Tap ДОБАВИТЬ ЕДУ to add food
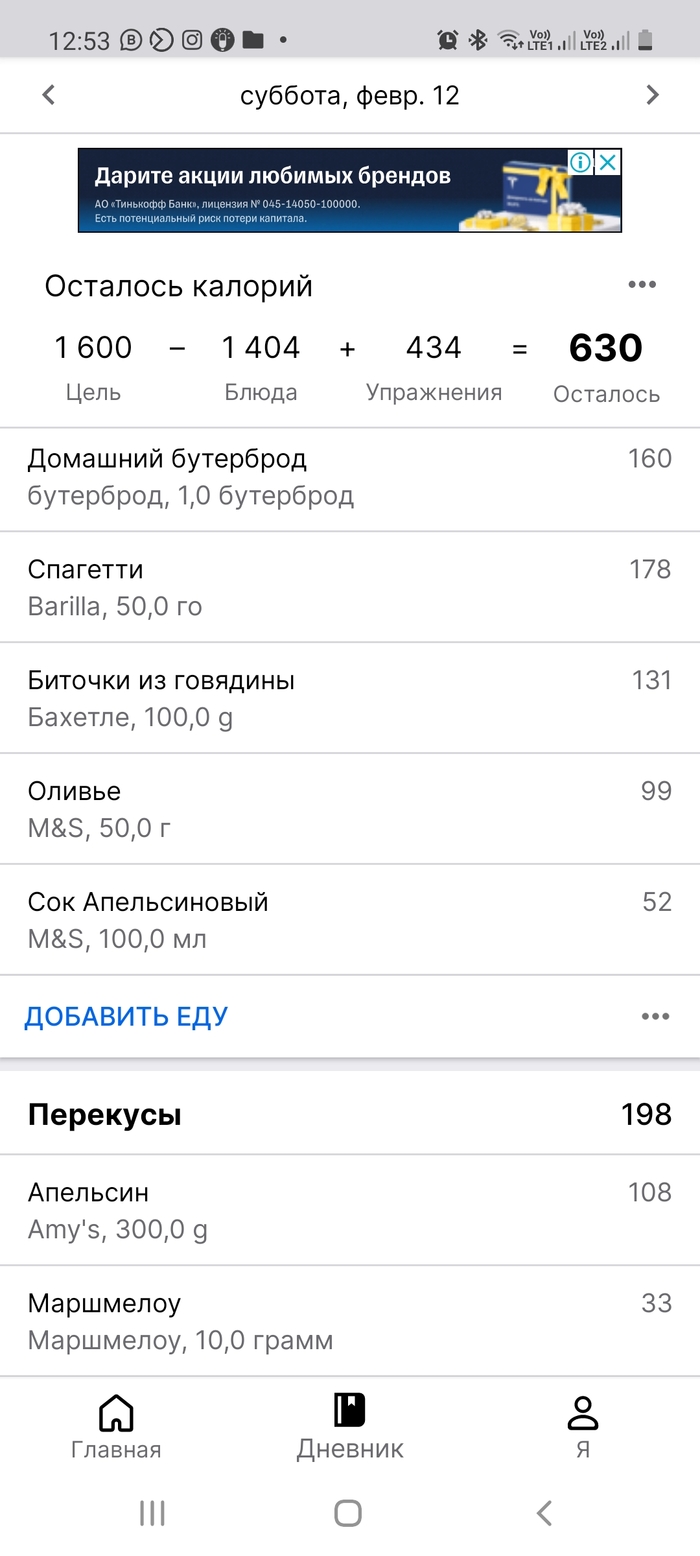 point(126,1016)
